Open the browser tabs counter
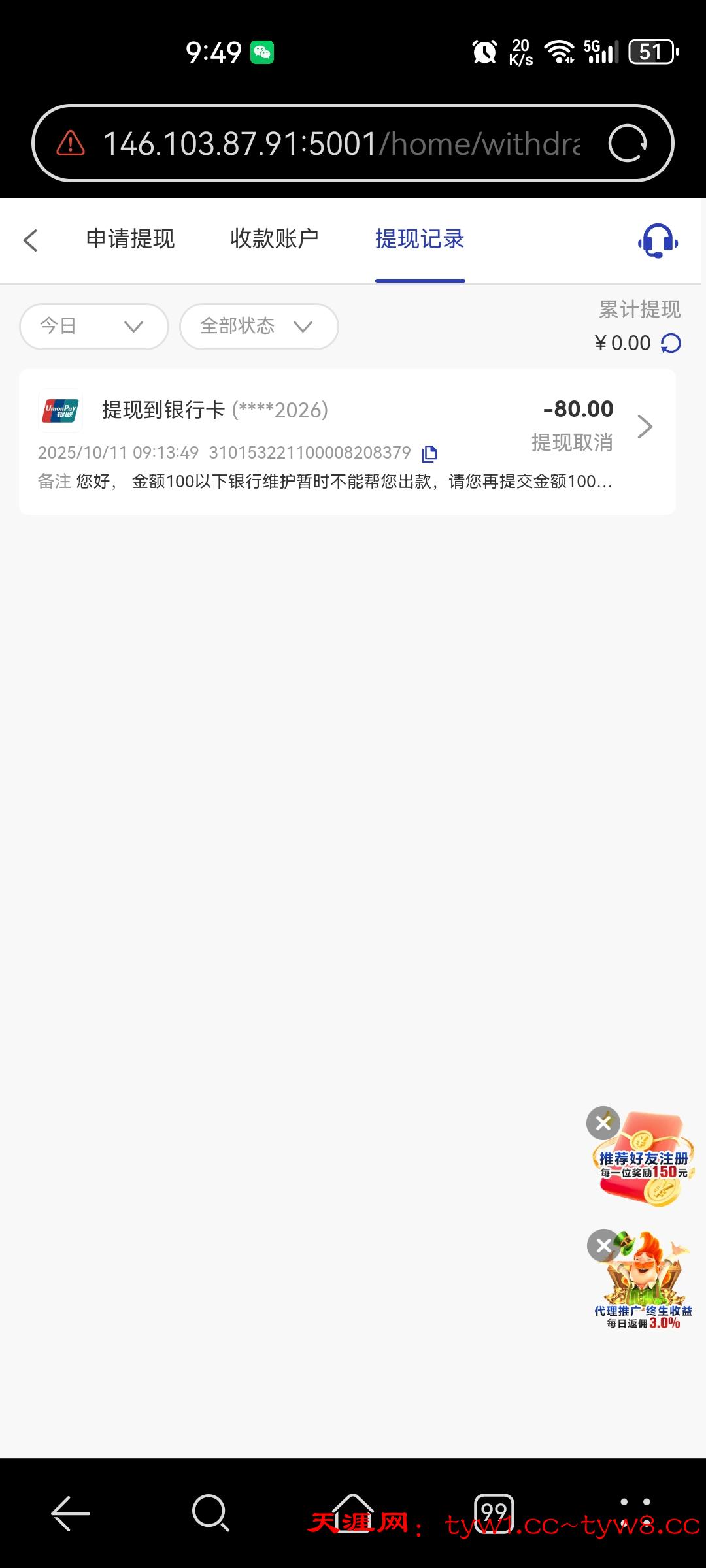This screenshot has height=1568, width=706. pyautogui.click(x=494, y=1513)
